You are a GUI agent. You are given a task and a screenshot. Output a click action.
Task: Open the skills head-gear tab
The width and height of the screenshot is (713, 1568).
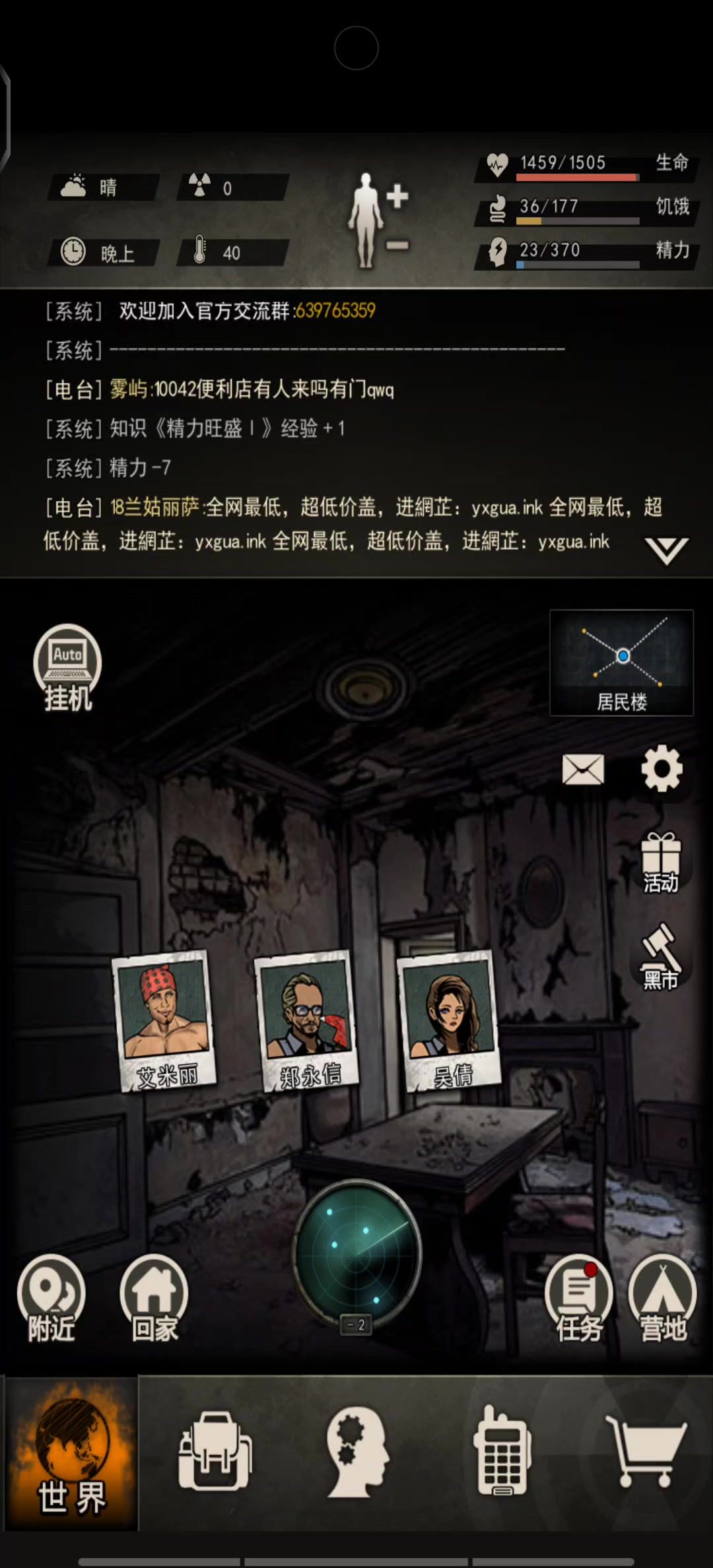(x=357, y=1452)
